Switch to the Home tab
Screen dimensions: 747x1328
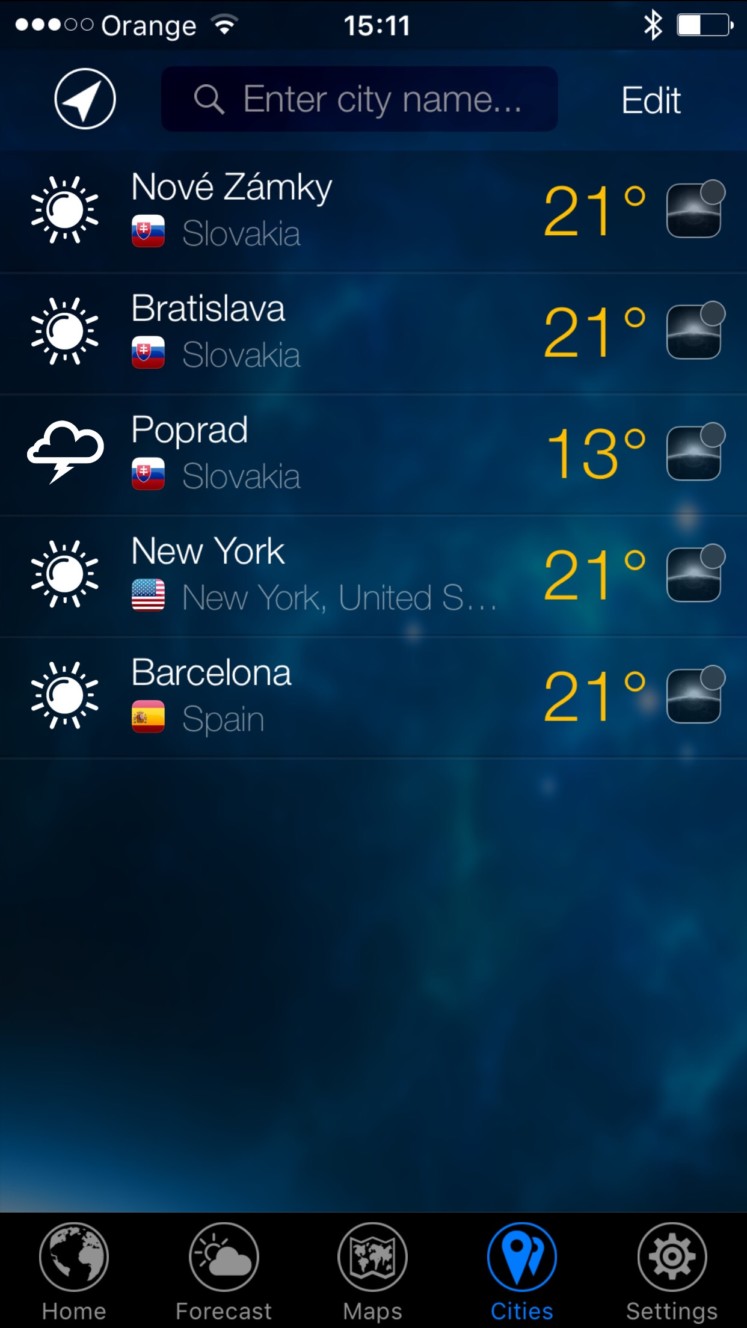[74, 1271]
